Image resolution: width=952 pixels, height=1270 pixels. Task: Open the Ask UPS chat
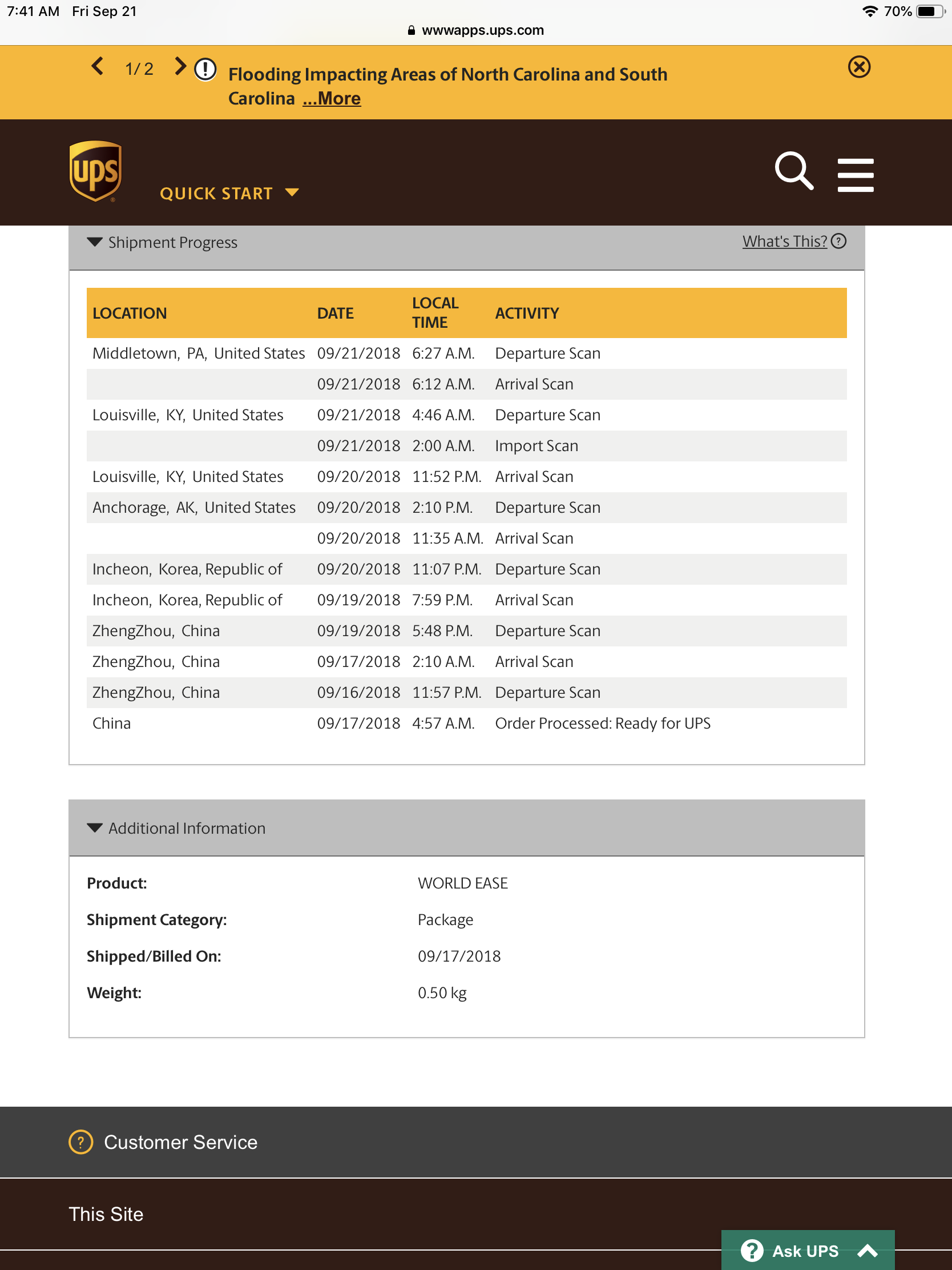click(x=808, y=1250)
